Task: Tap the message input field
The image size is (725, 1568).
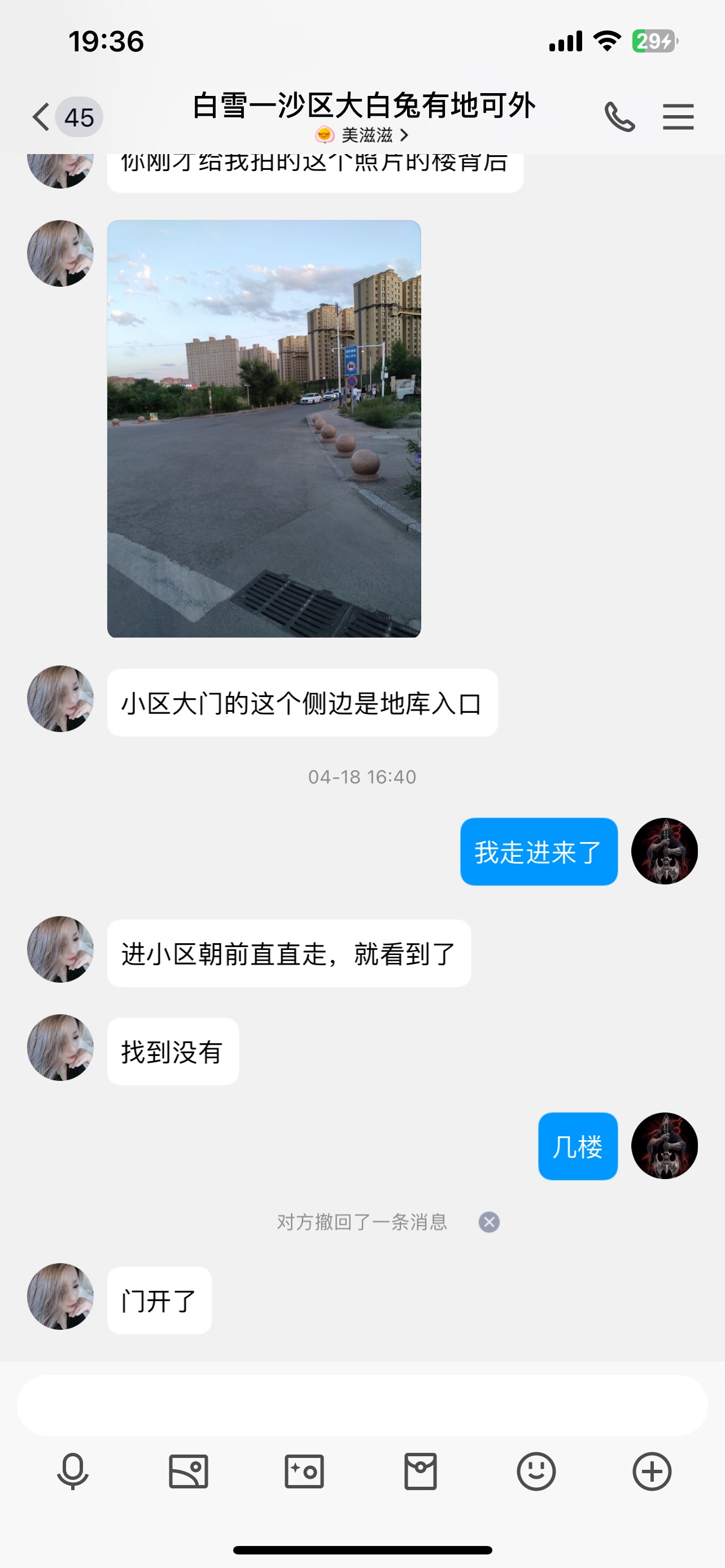Action: click(x=362, y=1405)
